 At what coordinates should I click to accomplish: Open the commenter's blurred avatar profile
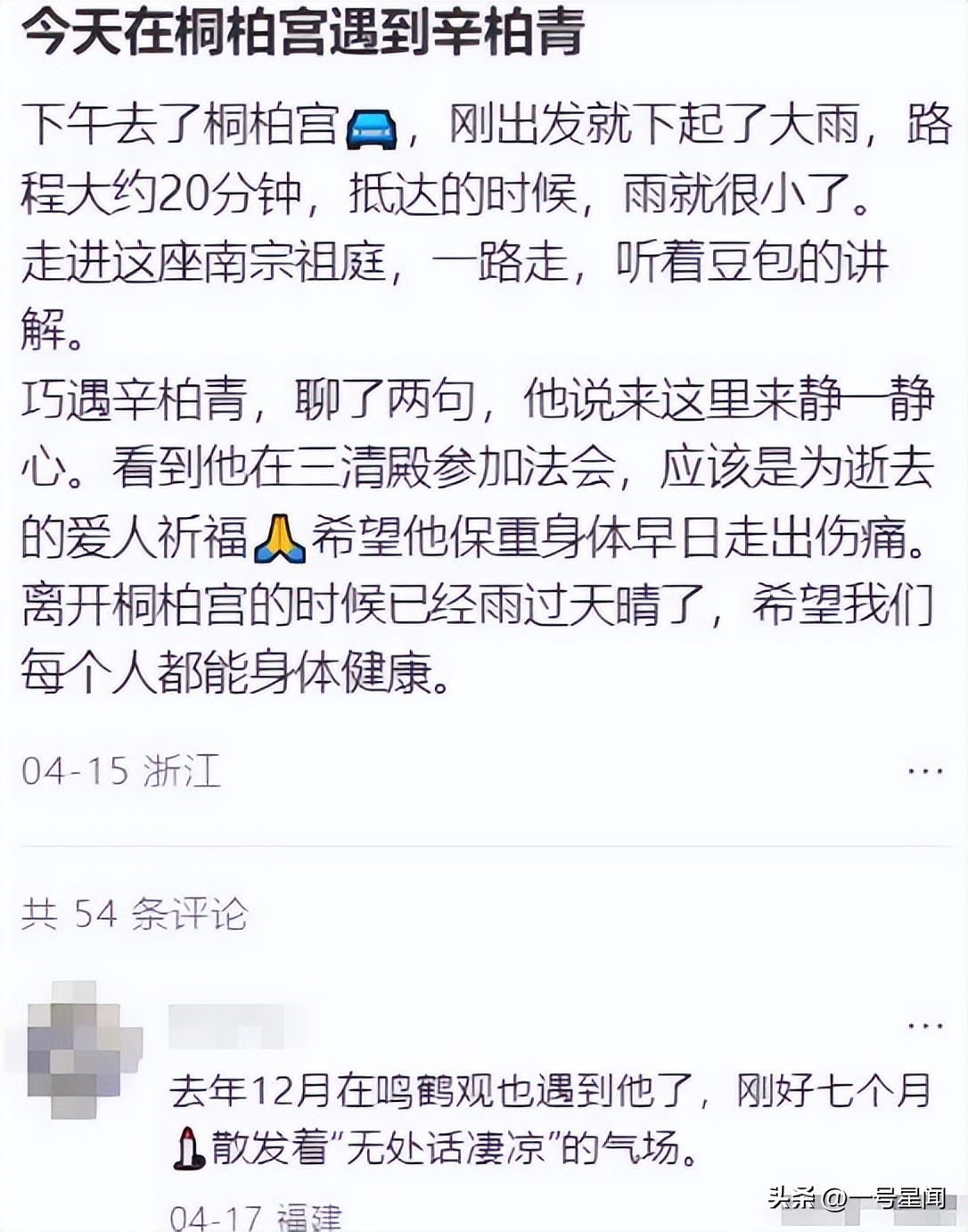pyautogui.click(x=75, y=1049)
